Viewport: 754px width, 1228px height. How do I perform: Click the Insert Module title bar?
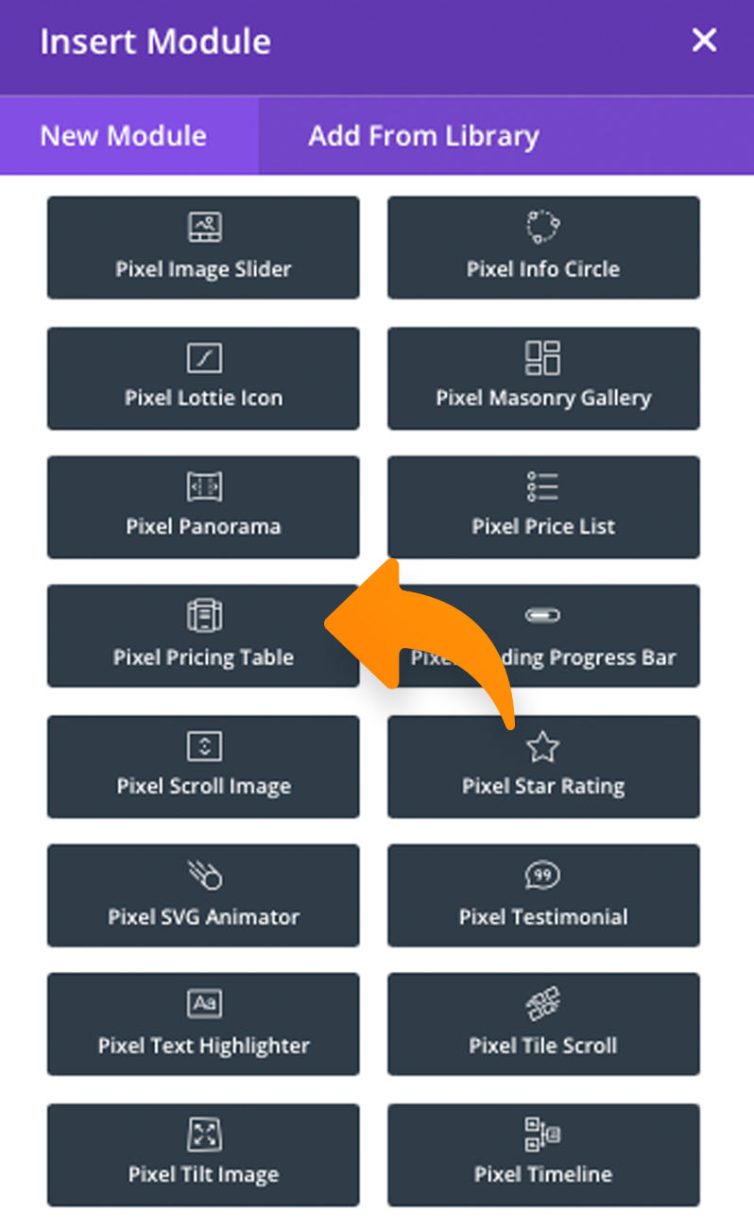(x=155, y=41)
